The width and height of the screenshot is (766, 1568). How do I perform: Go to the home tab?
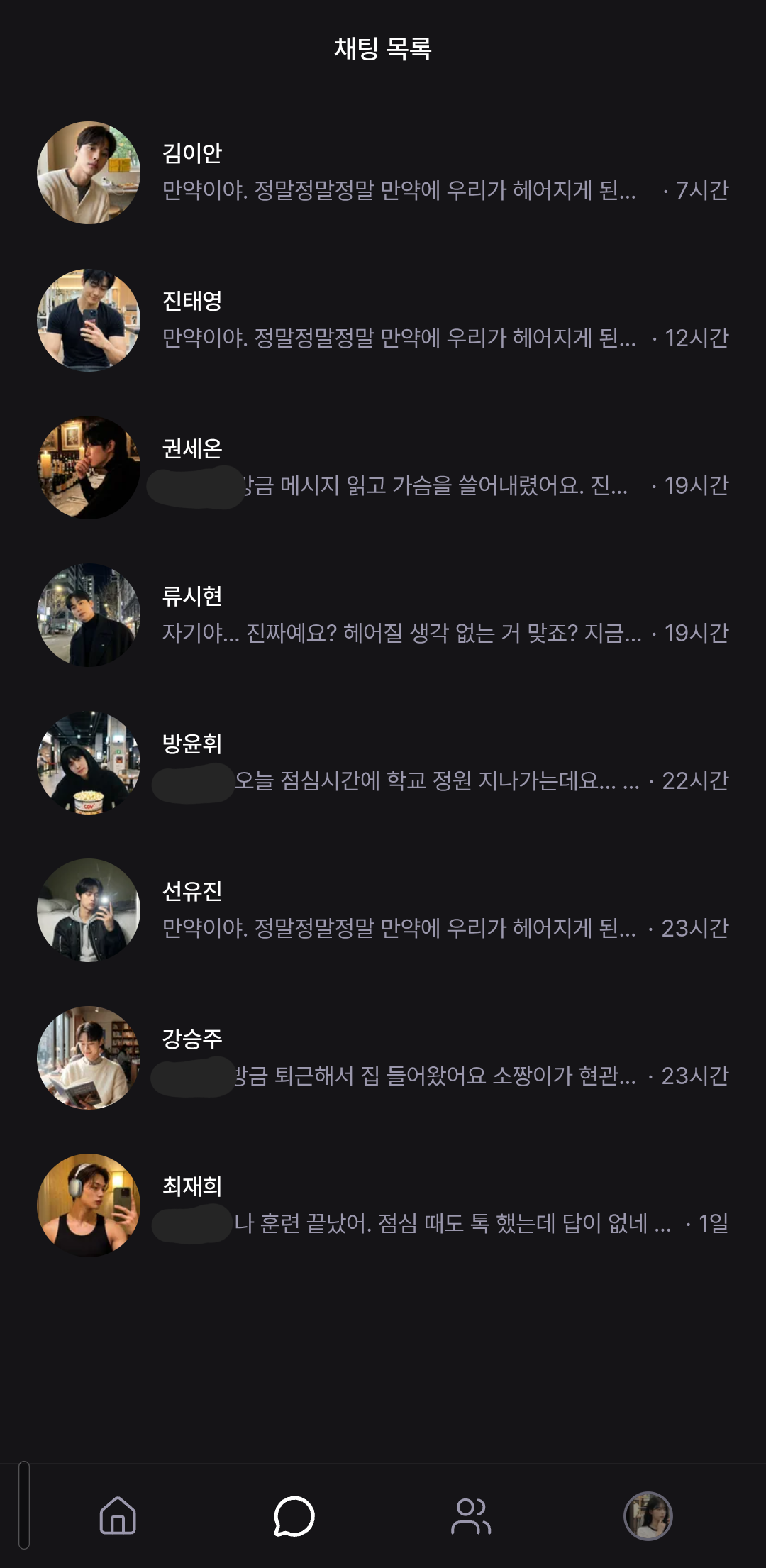pyautogui.click(x=118, y=1515)
